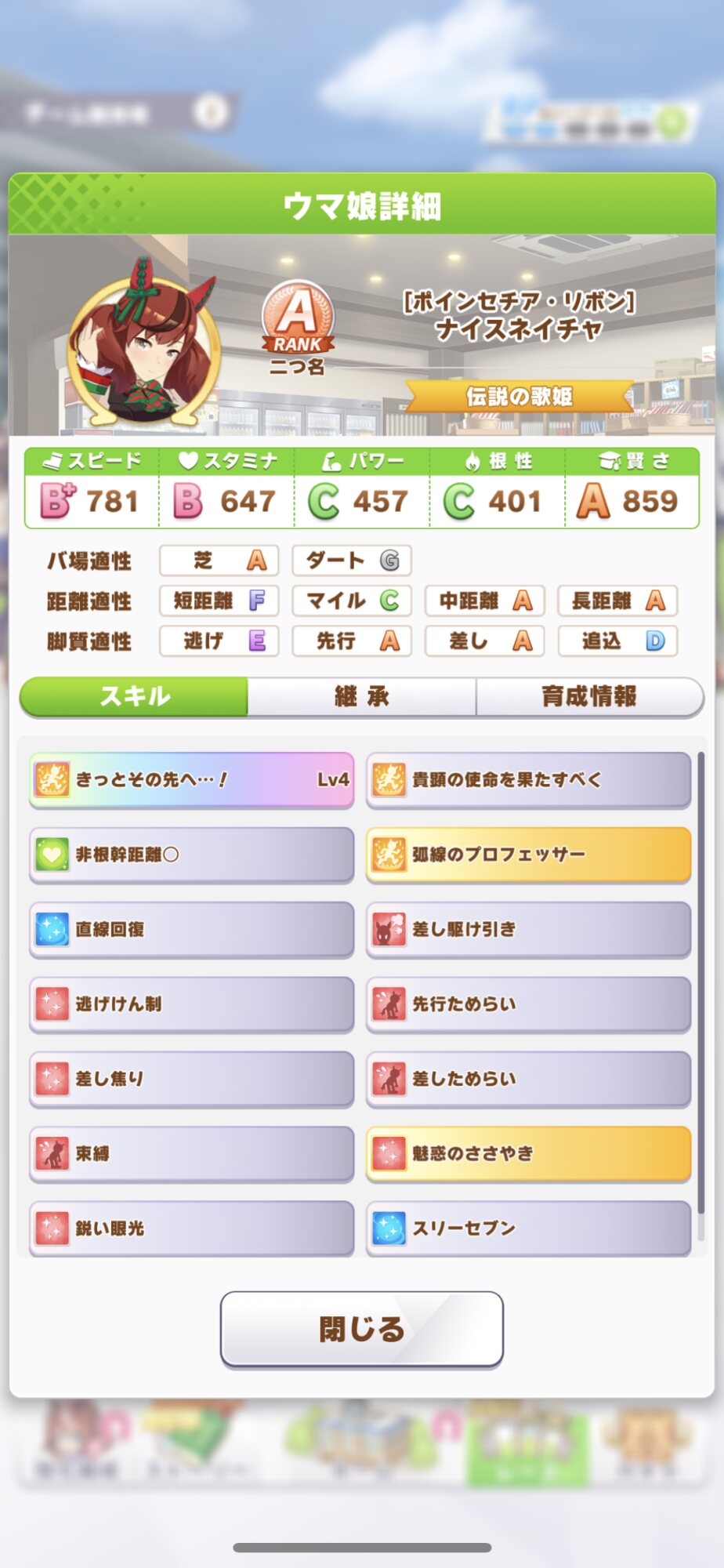Select the 鋭い眼光 skill
The image size is (724, 1568).
click(x=192, y=1228)
